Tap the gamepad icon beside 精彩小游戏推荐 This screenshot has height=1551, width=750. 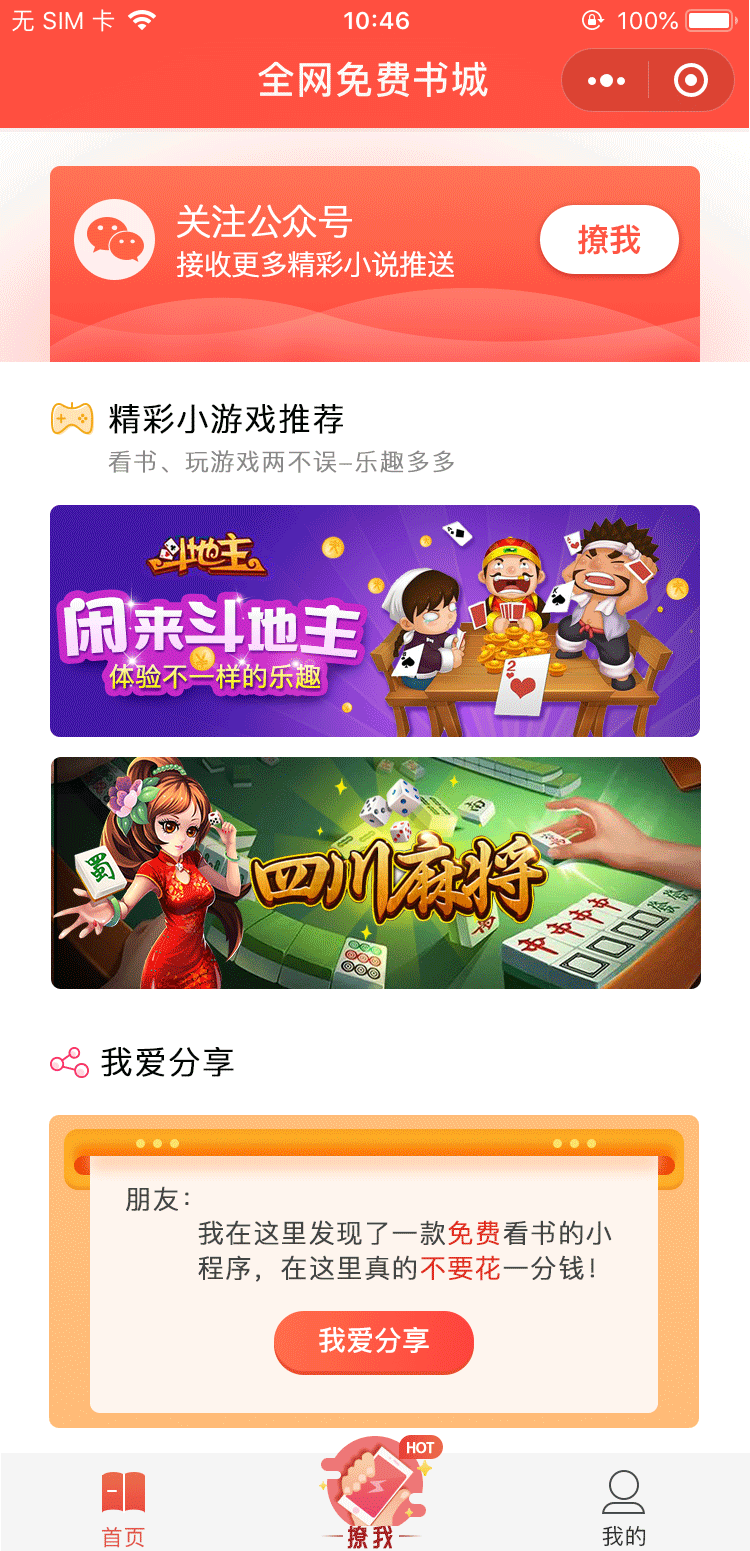(71, 418)
